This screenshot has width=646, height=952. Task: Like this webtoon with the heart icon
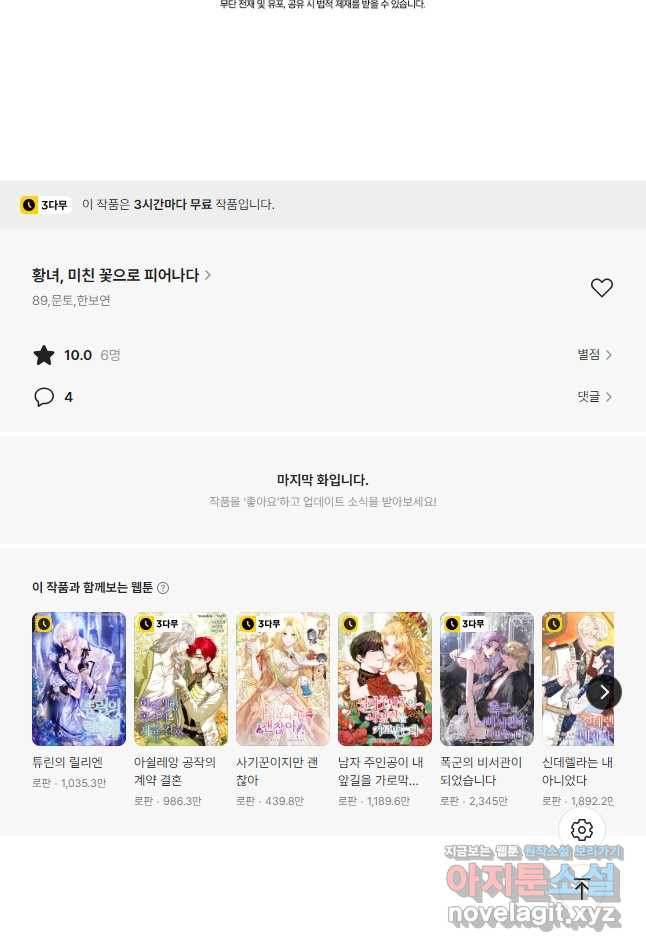coord(601,288)
